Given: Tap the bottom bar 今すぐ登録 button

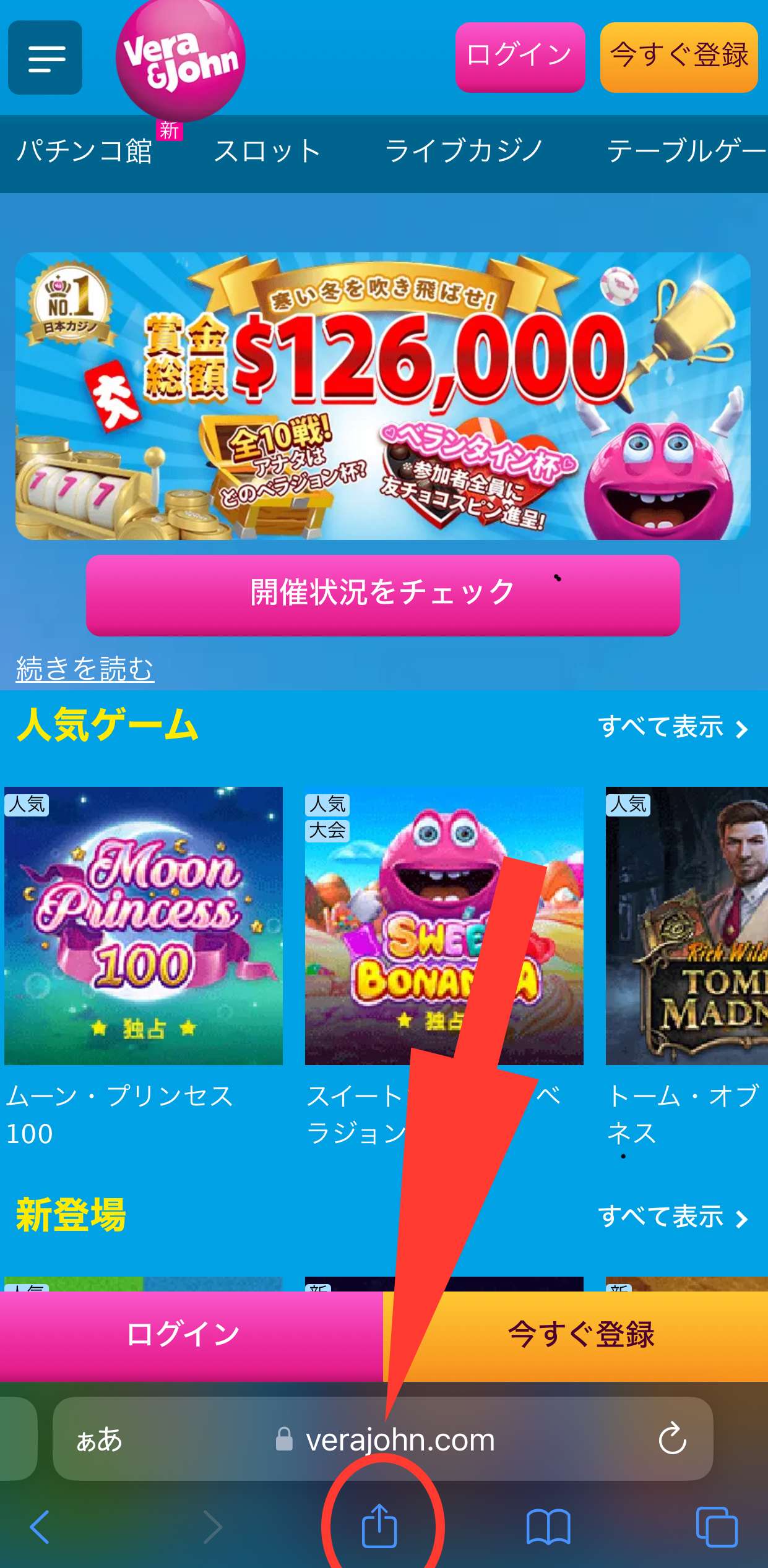Looking at the screenshot, I should click(x=580, y=1334).
